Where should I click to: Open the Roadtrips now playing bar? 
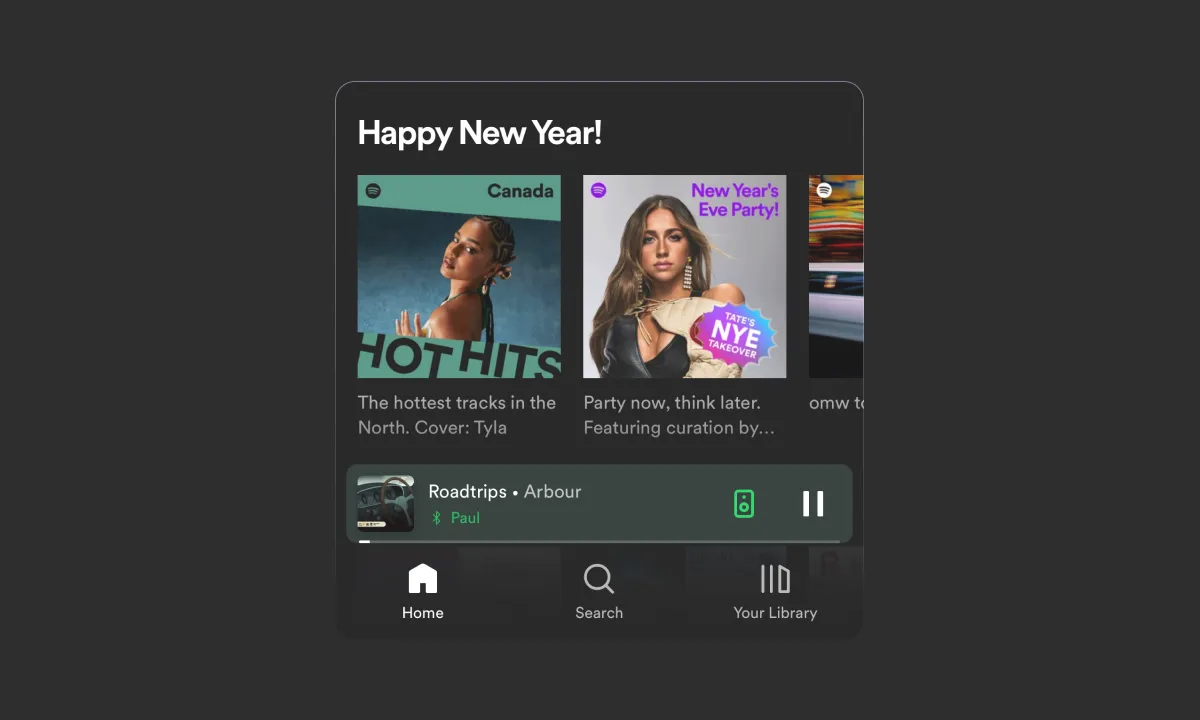click(560, 503)
